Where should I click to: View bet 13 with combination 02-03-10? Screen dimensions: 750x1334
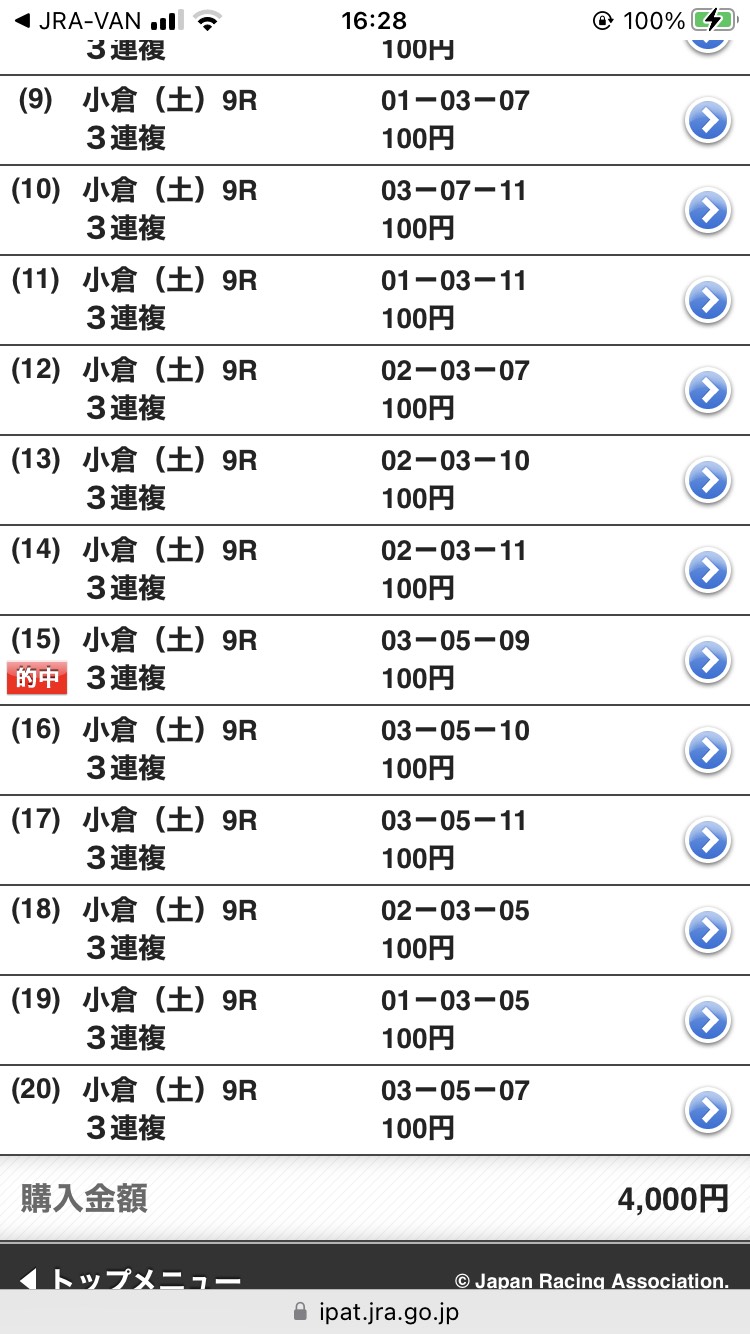[x=708, y=481]
